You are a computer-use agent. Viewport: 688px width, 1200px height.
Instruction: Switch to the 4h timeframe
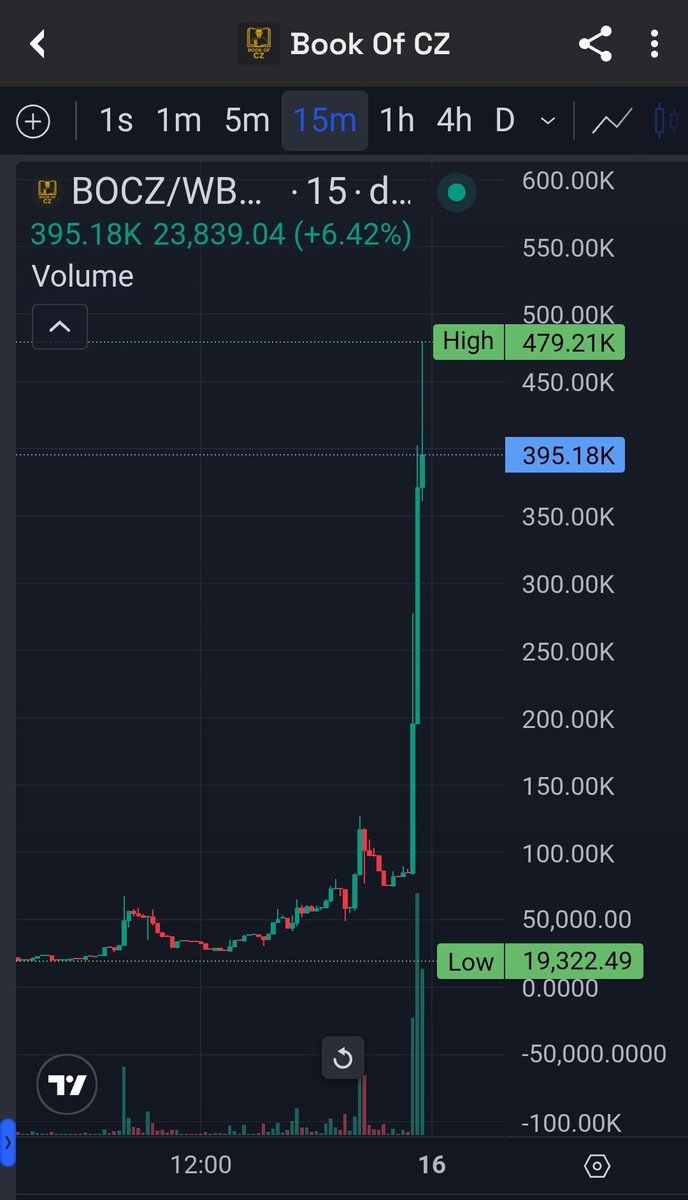coord(454,121)
